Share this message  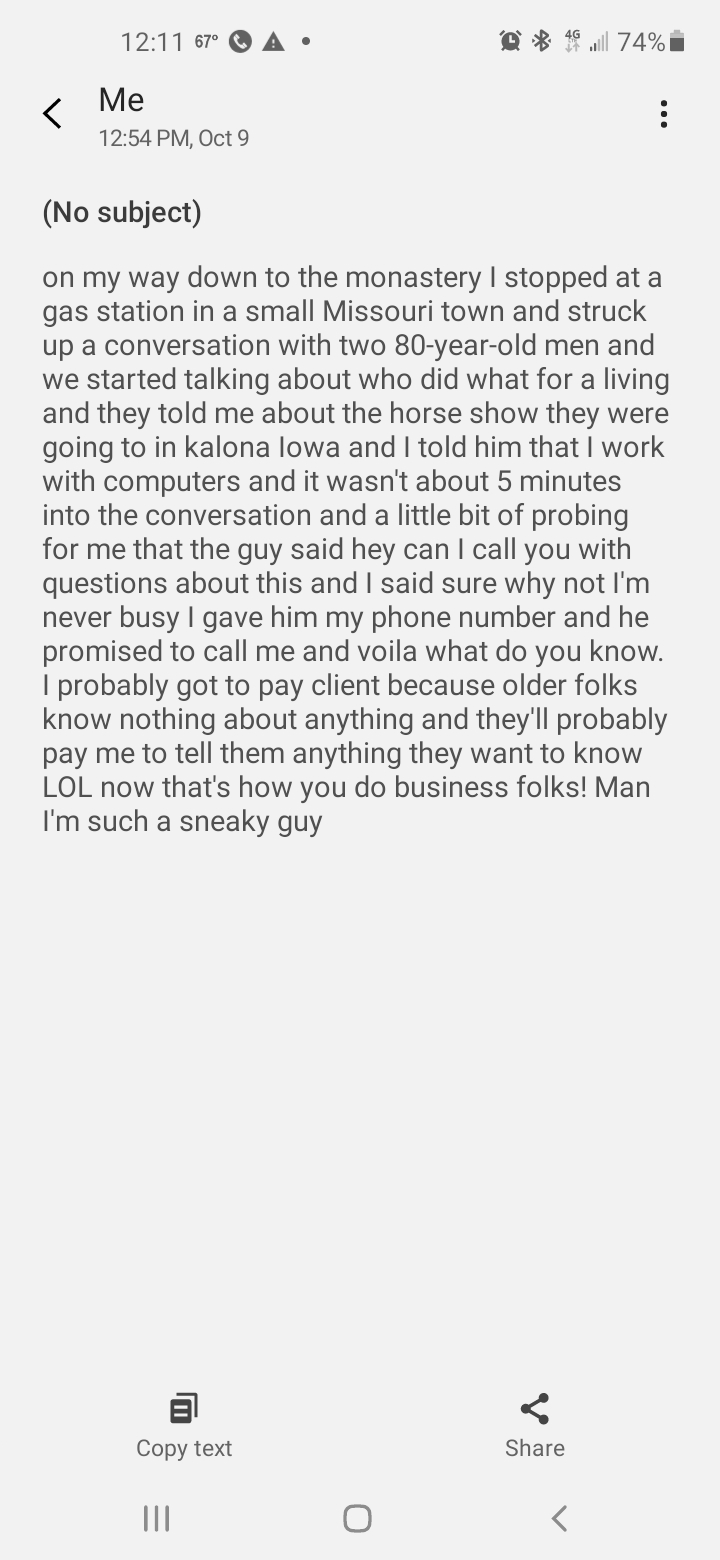535,1424
